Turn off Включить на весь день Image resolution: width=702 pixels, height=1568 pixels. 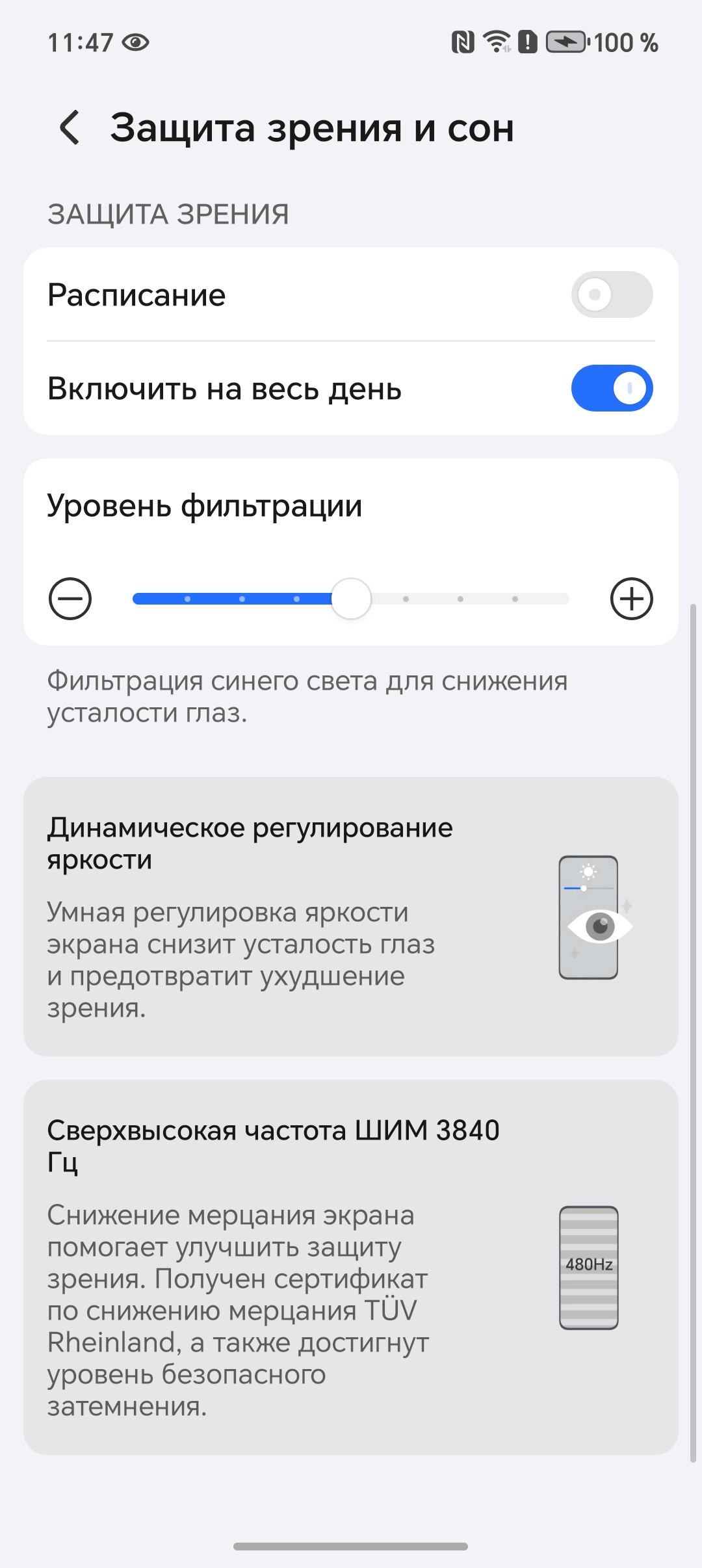[x=612, y=388]
